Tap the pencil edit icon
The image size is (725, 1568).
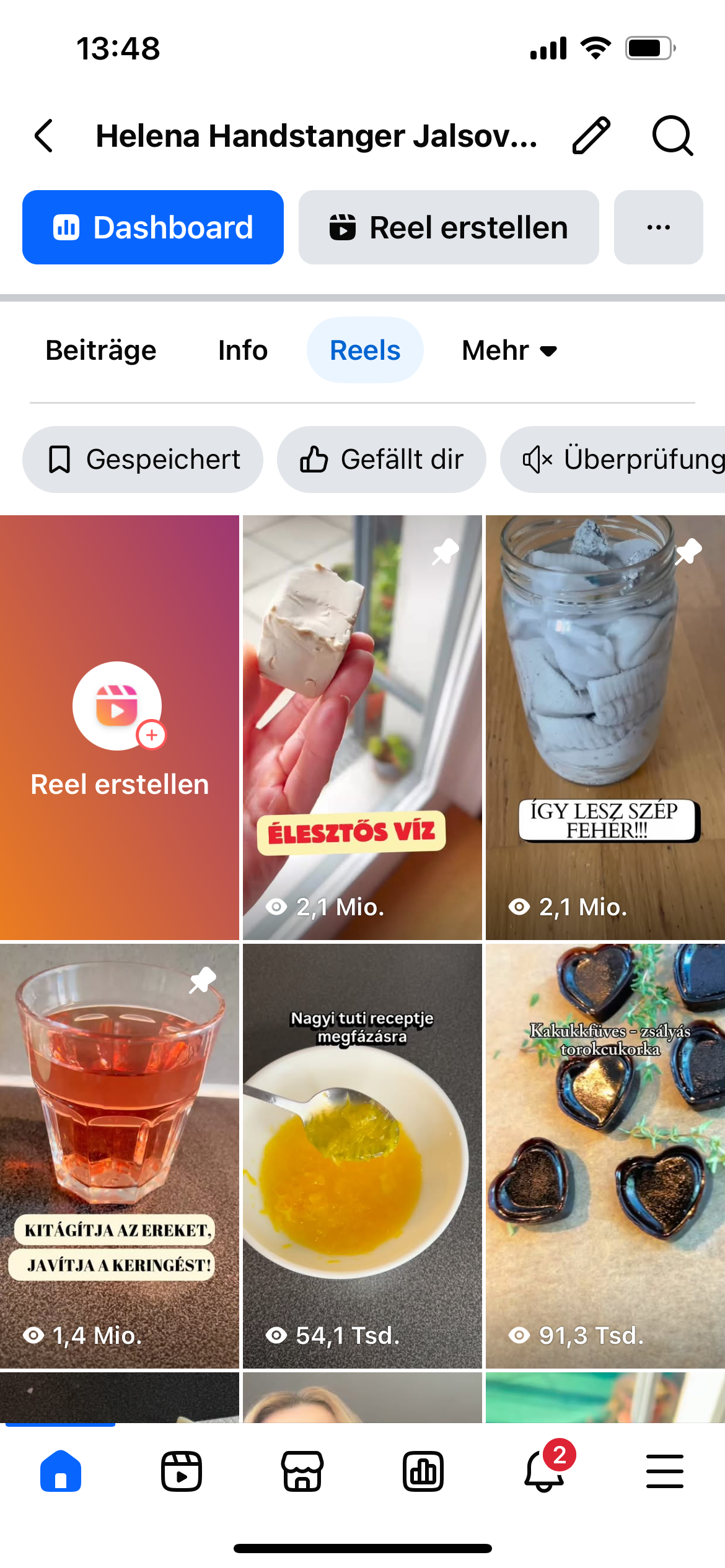coord(591,136)
